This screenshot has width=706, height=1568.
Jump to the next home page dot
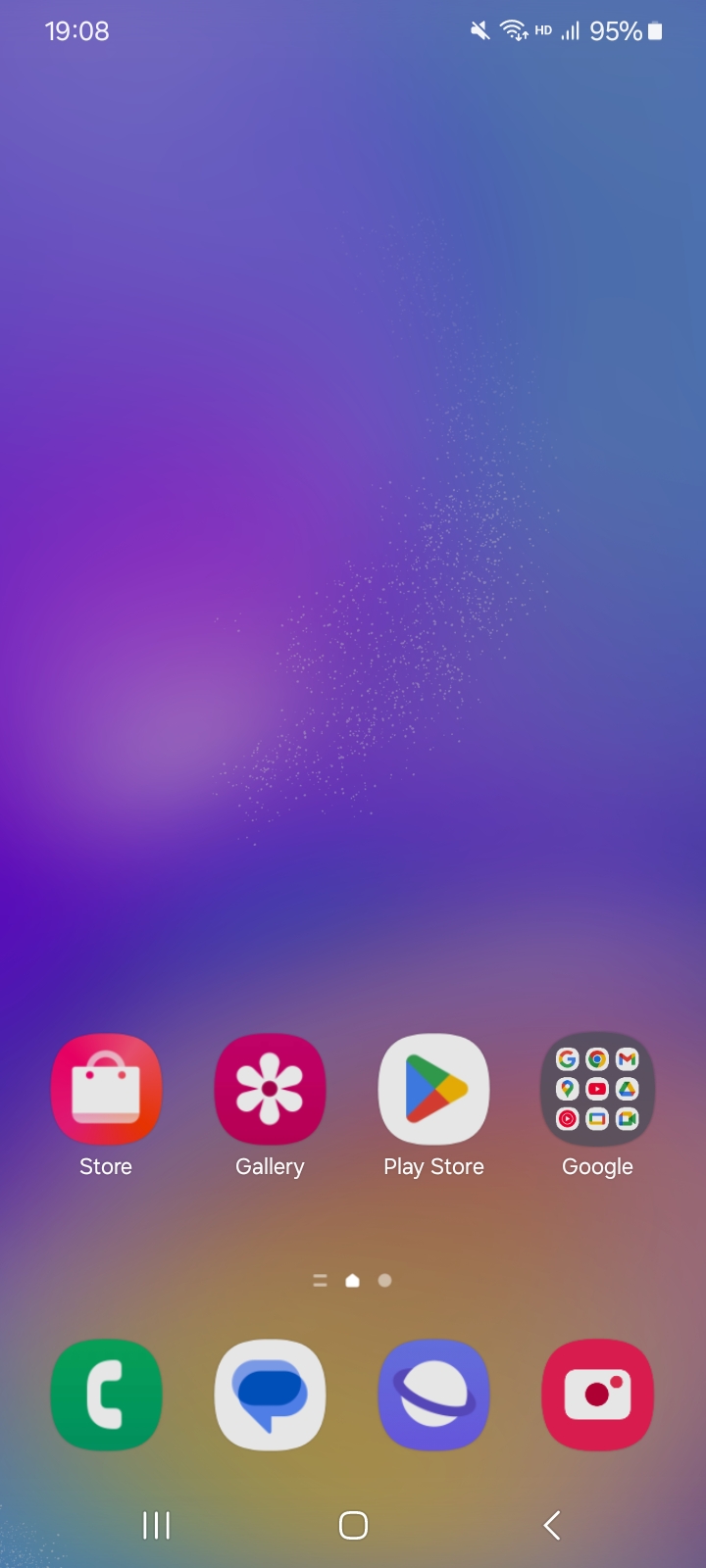[x=385, y=1280]
